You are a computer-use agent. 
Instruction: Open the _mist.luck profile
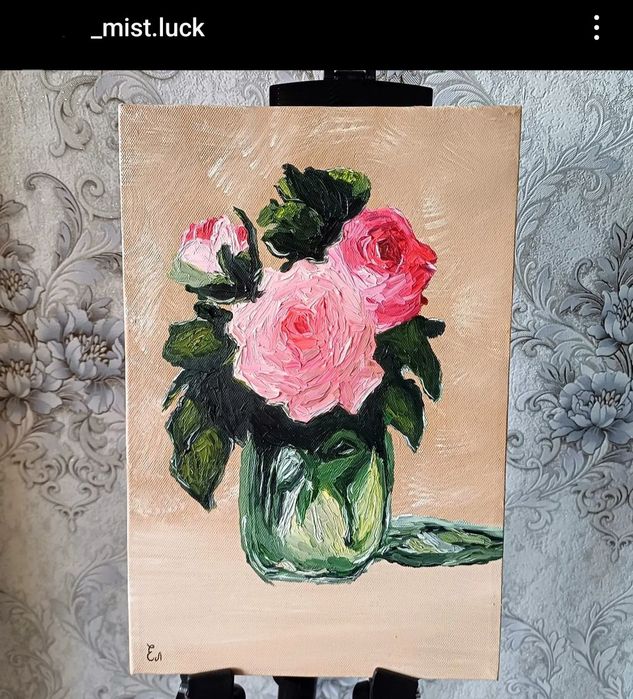click(147, 28)
